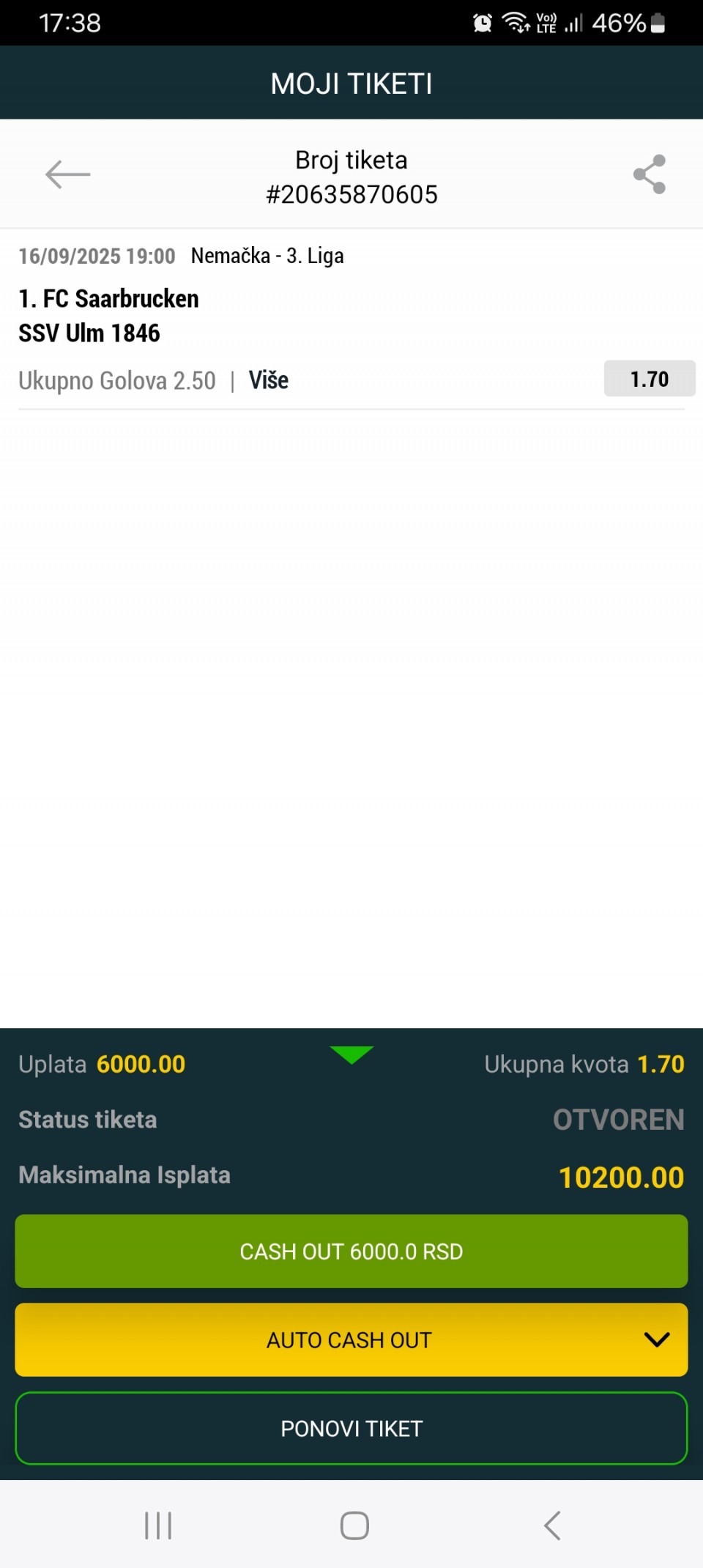Open the Saarbrucken vs Ulm match row

tap(351, 320)
